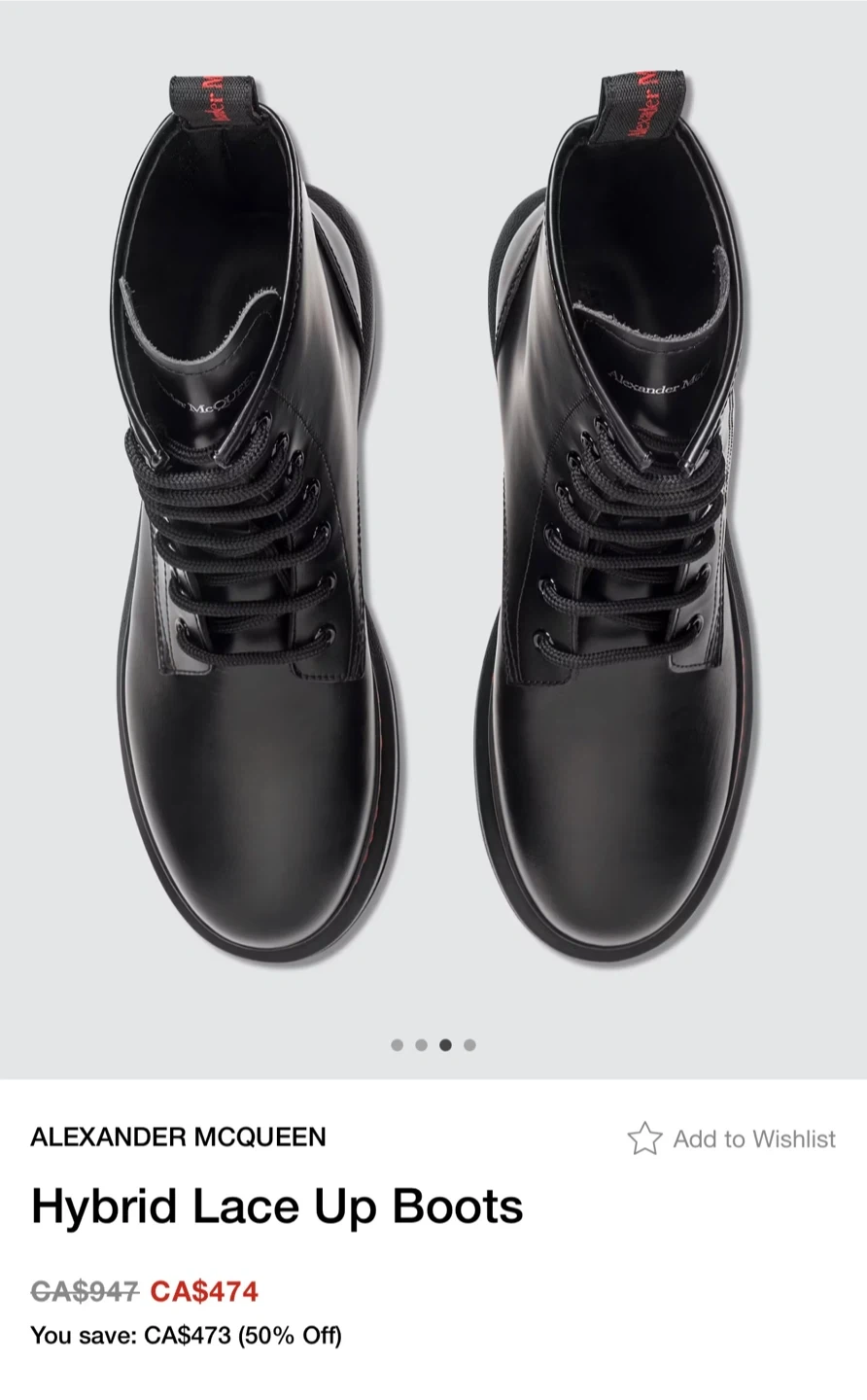Viewport: 867px width, 1400px height.
Task: Jump to the first image indicator dot
Action: 397,1045
